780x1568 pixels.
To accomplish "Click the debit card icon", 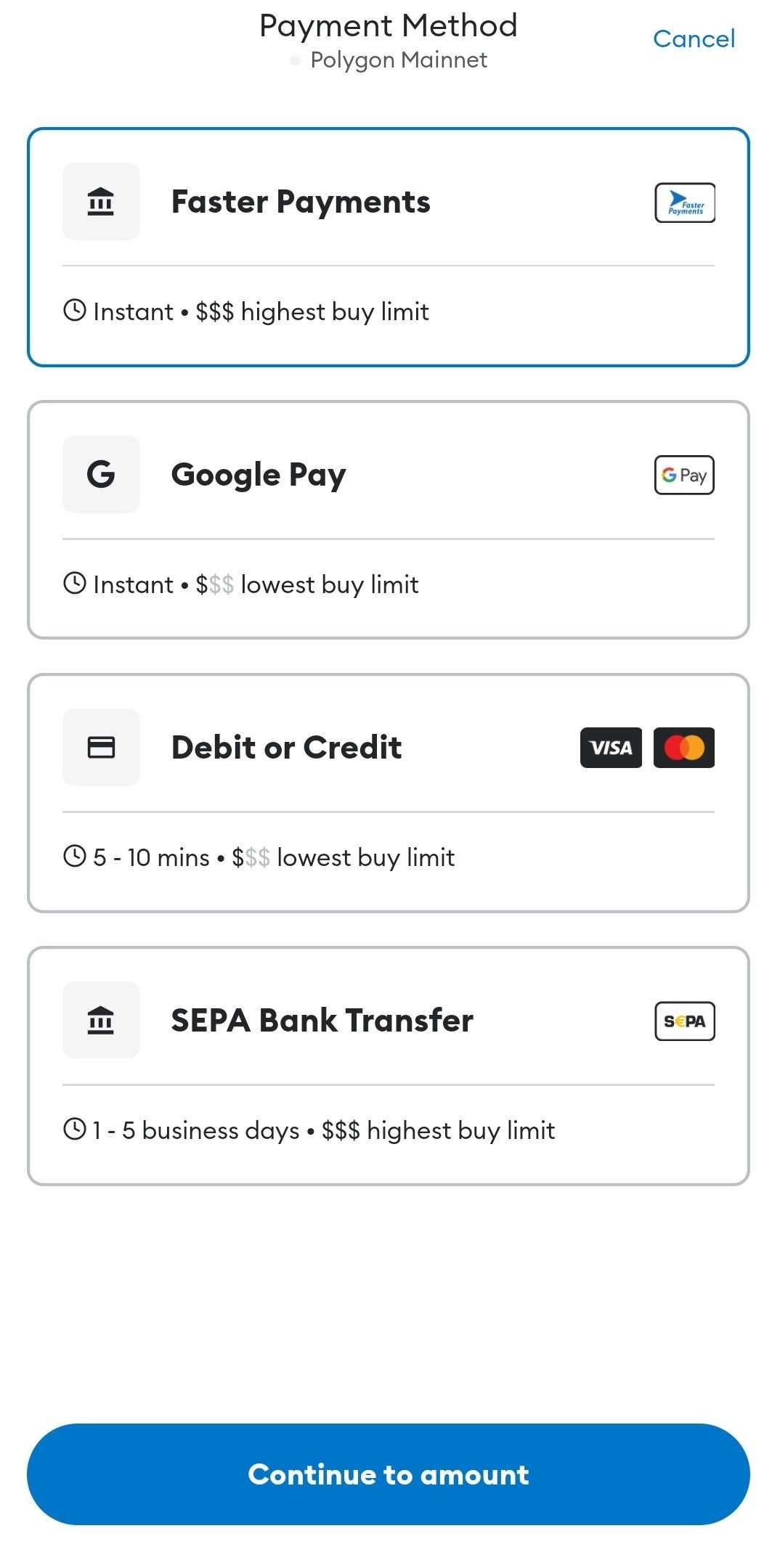I will click(102, 747).
